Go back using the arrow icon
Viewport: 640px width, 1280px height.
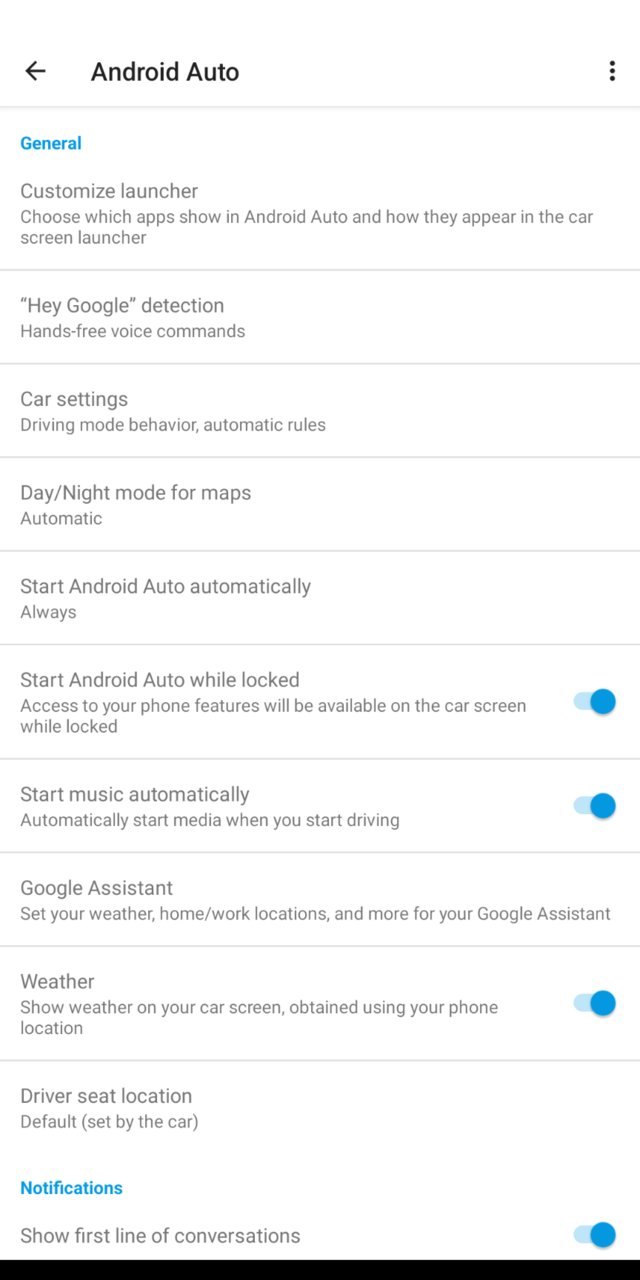point(35,71)
